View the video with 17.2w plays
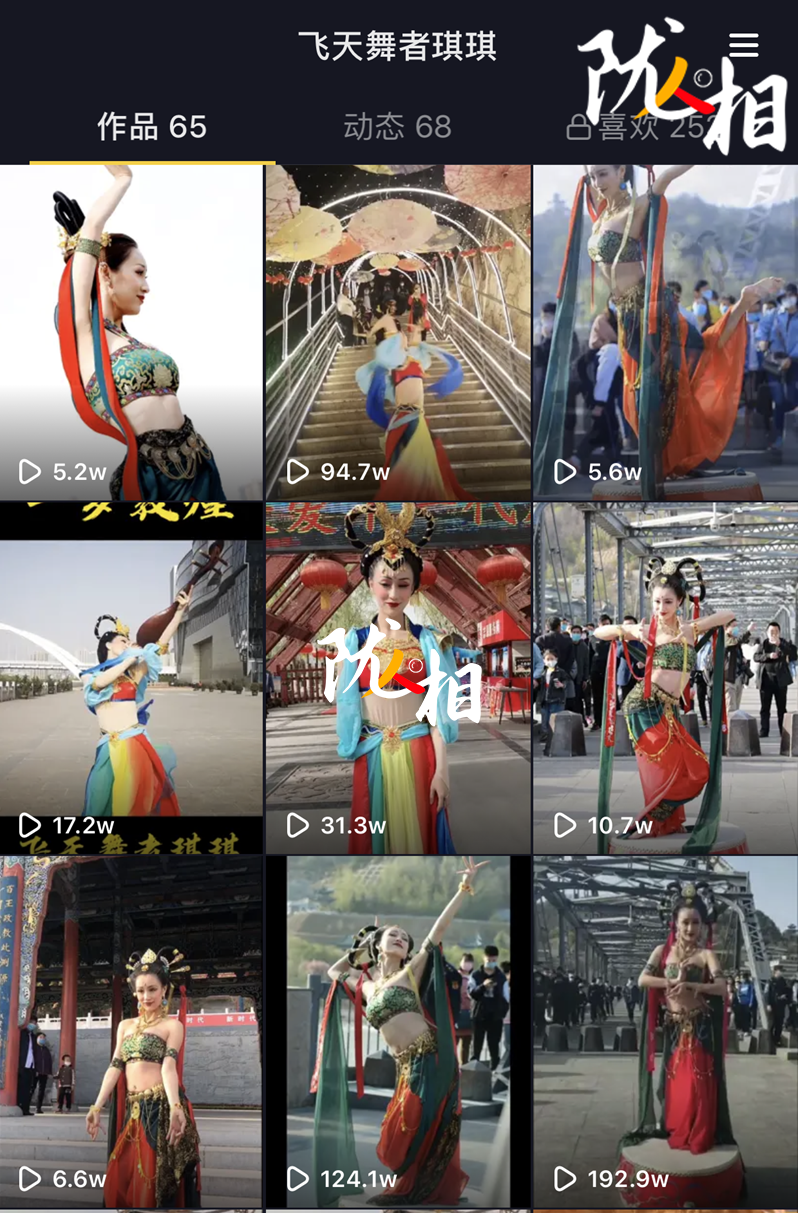The image size is (798, 1213). [131, 678]
